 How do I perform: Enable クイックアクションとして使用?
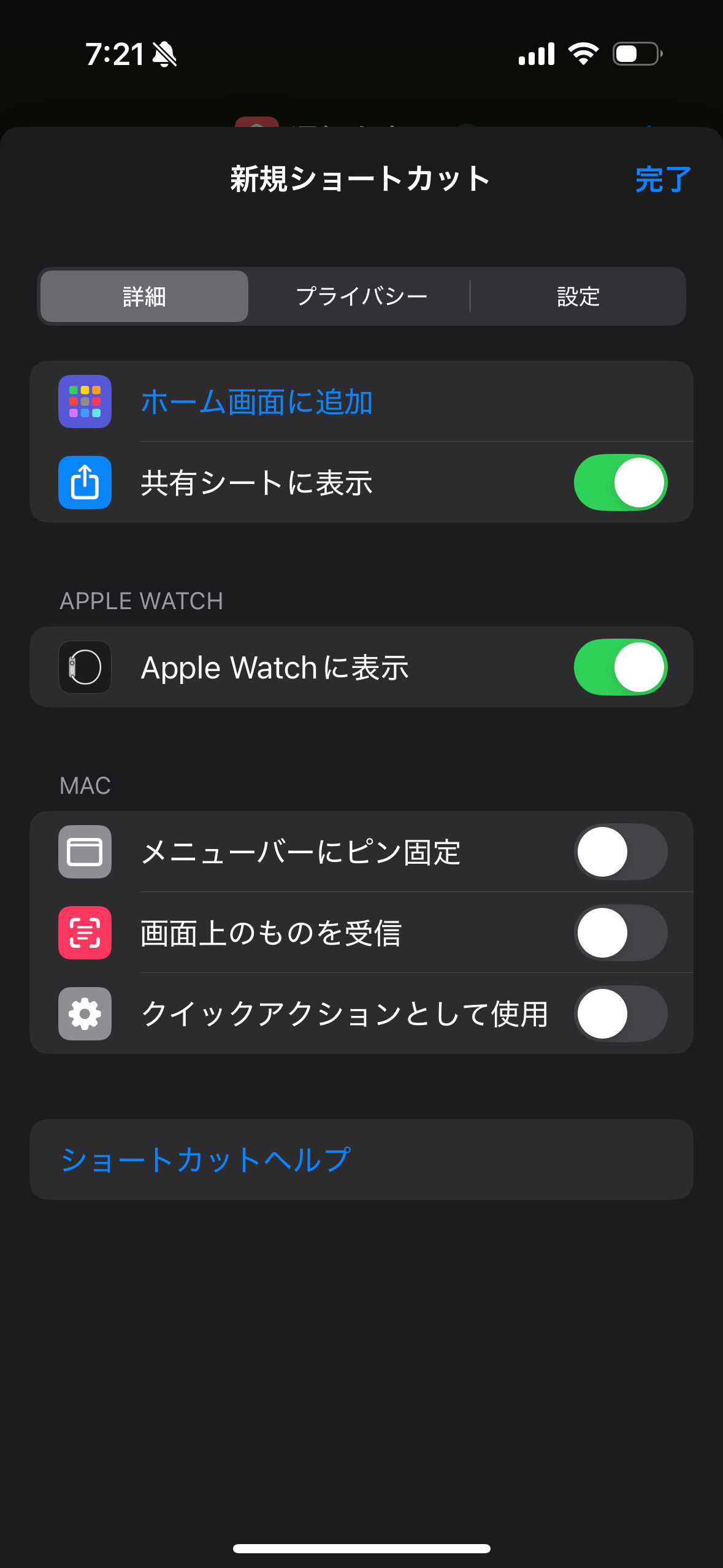(621, 1014)
